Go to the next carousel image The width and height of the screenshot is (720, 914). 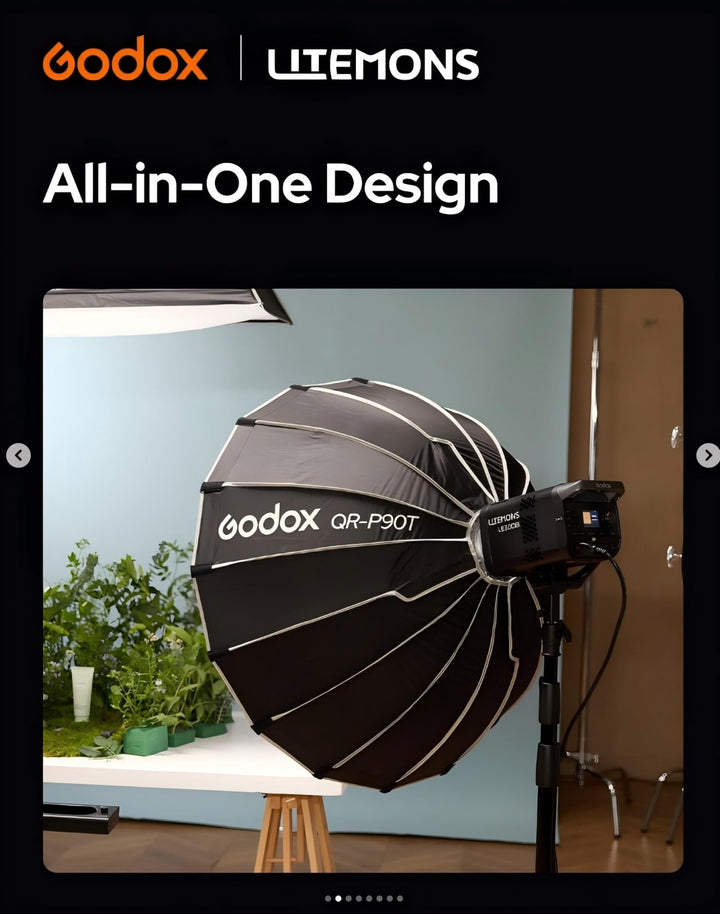point(707,456)
